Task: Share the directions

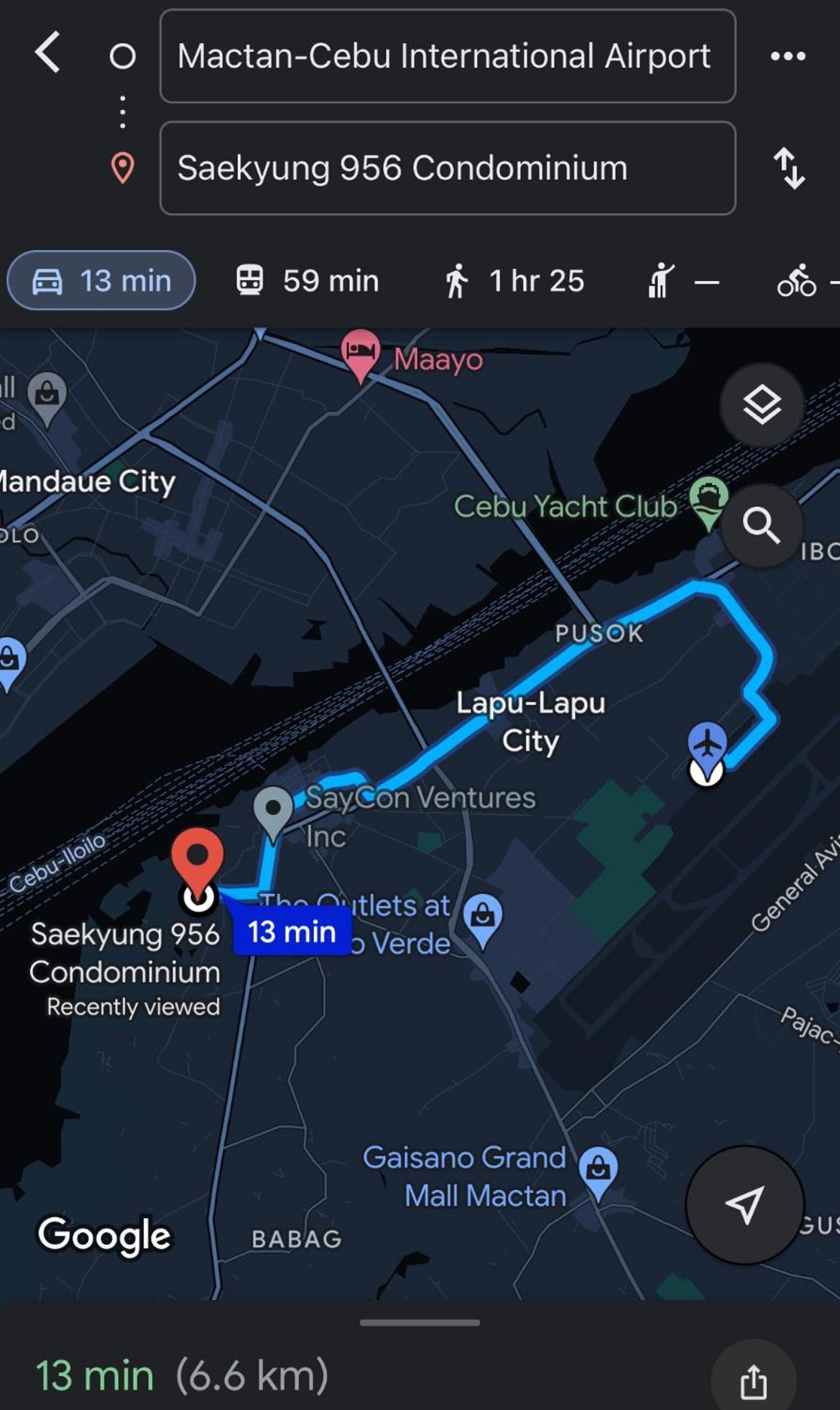Action: pyautogui.click(x=753, y=1381)
